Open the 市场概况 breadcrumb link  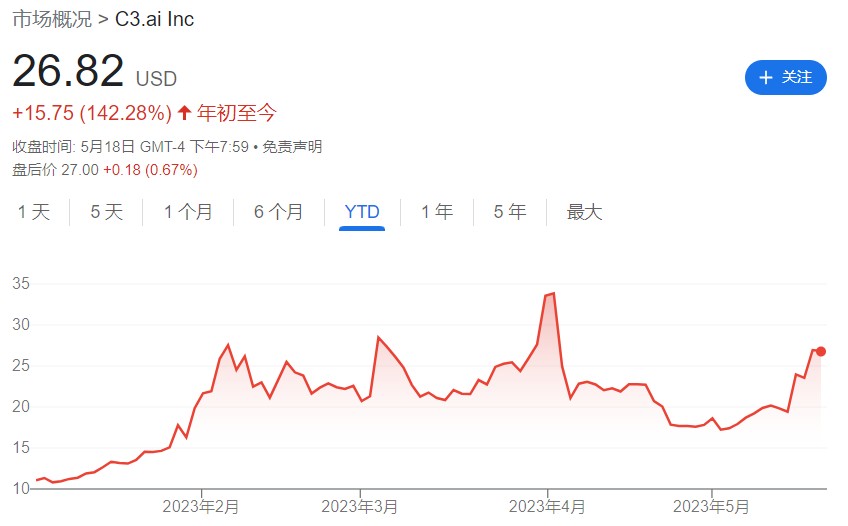[x=52, y=19]
